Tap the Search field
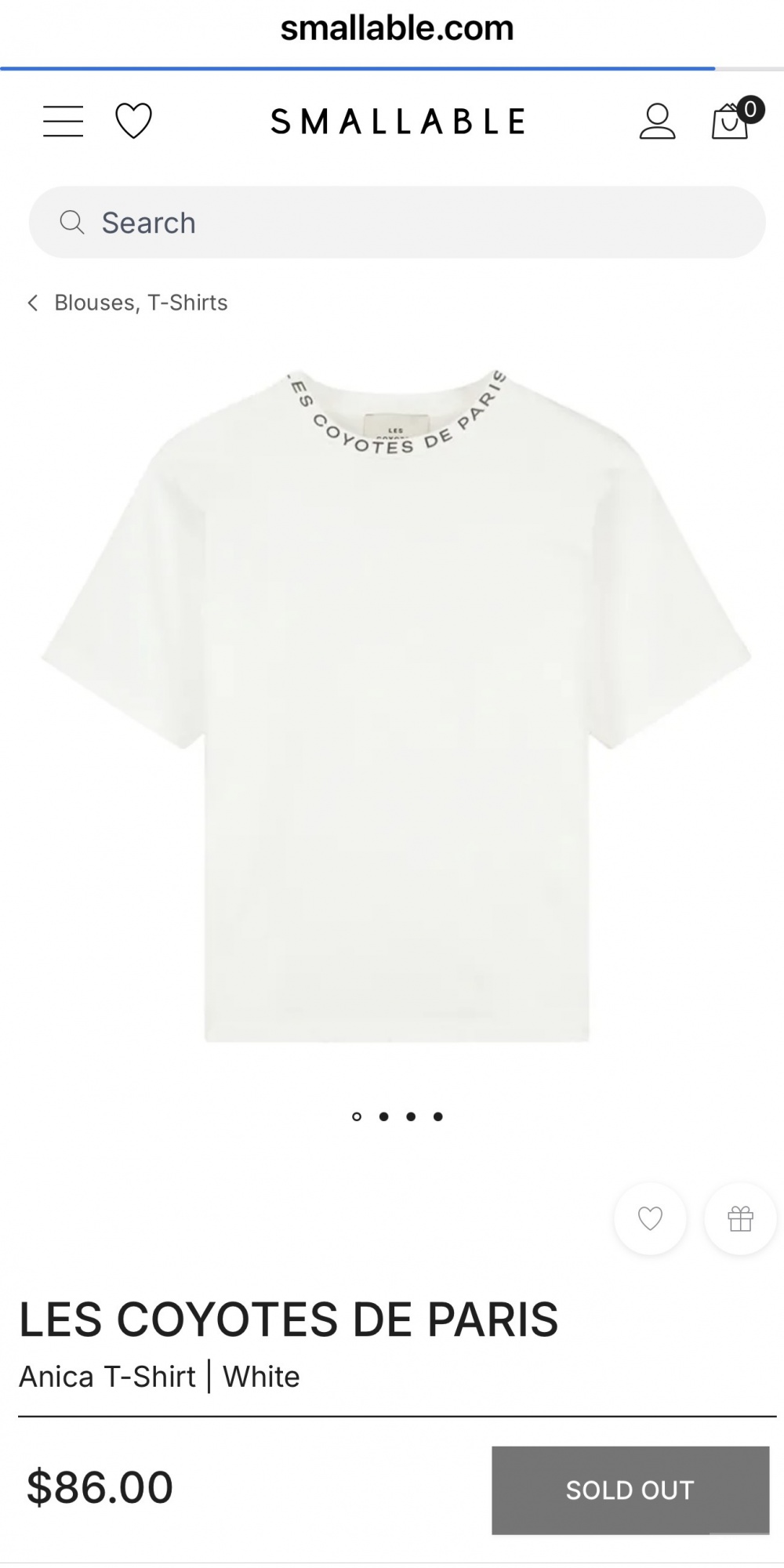 (x=397, y=223)
